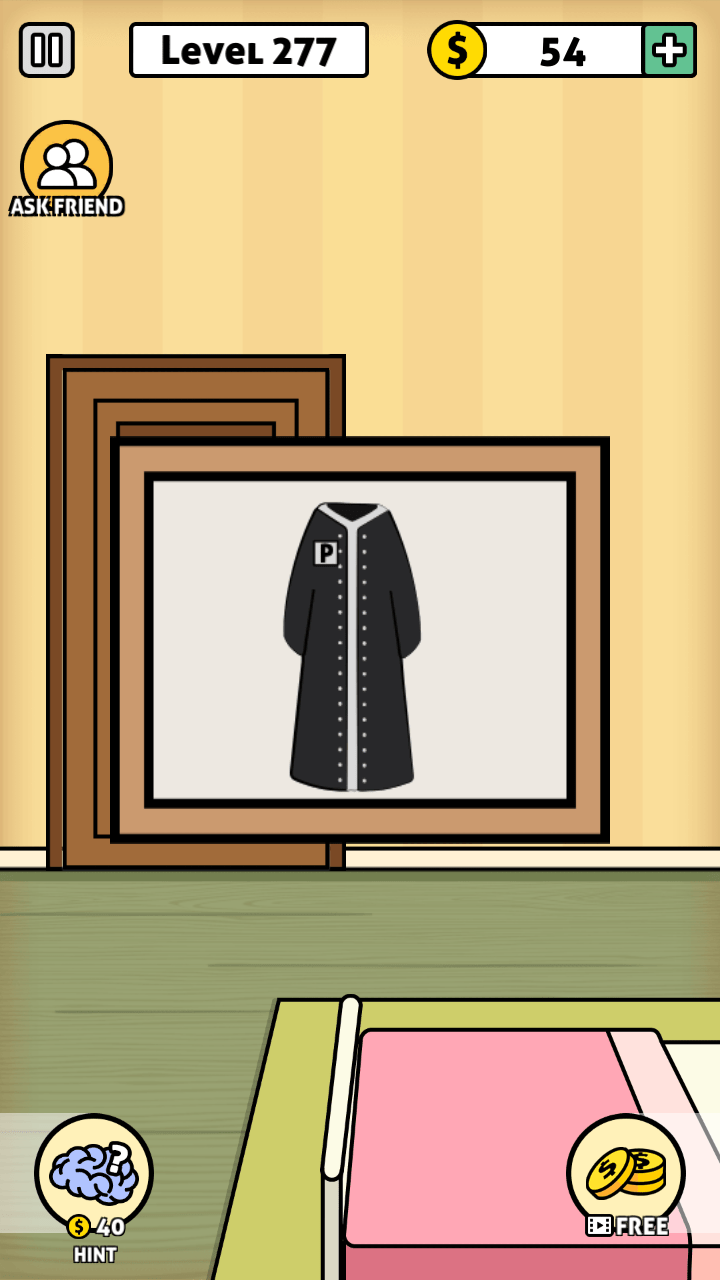Pause the game
Viewport: 720px width, 1280px height.
(47, 50)
